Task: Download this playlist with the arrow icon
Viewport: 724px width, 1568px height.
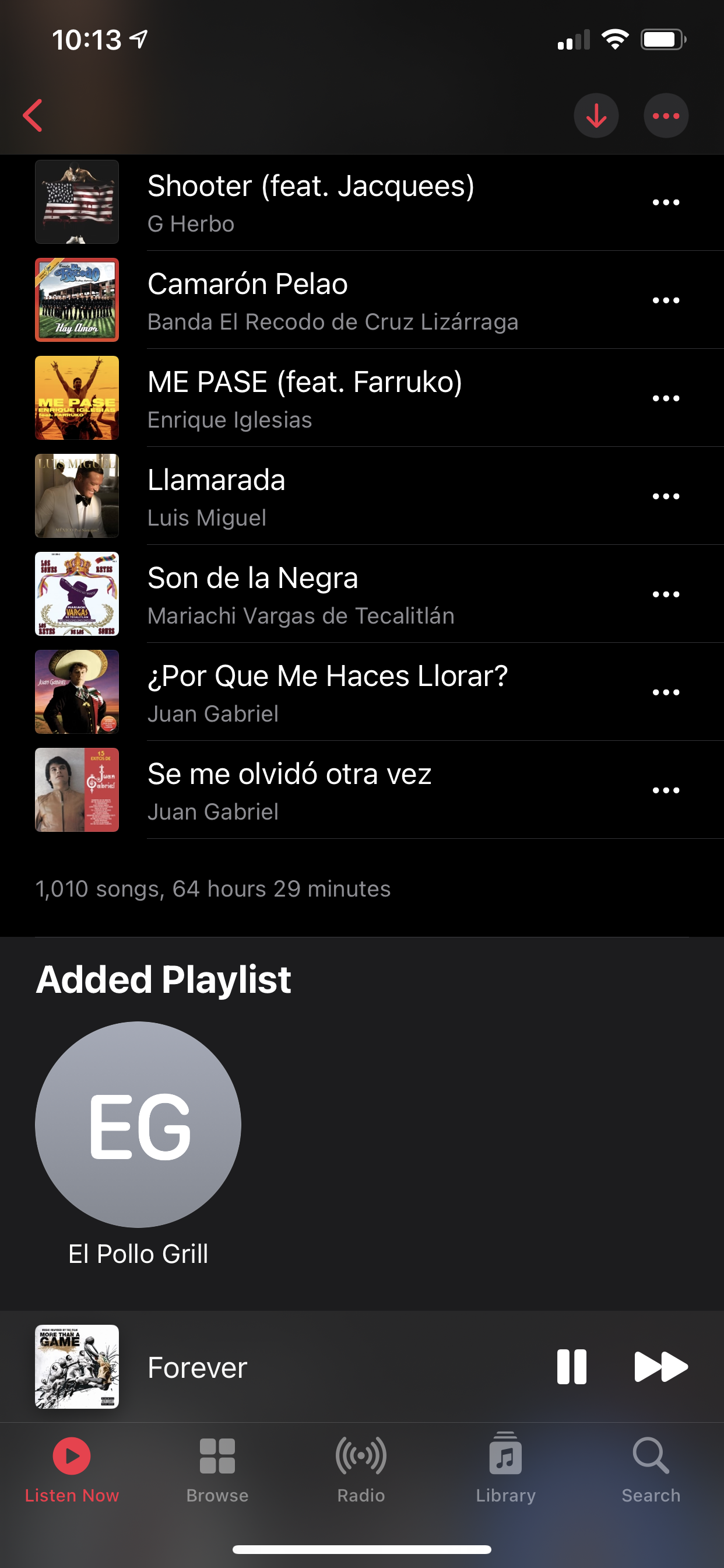Action: tap(596, 116)
